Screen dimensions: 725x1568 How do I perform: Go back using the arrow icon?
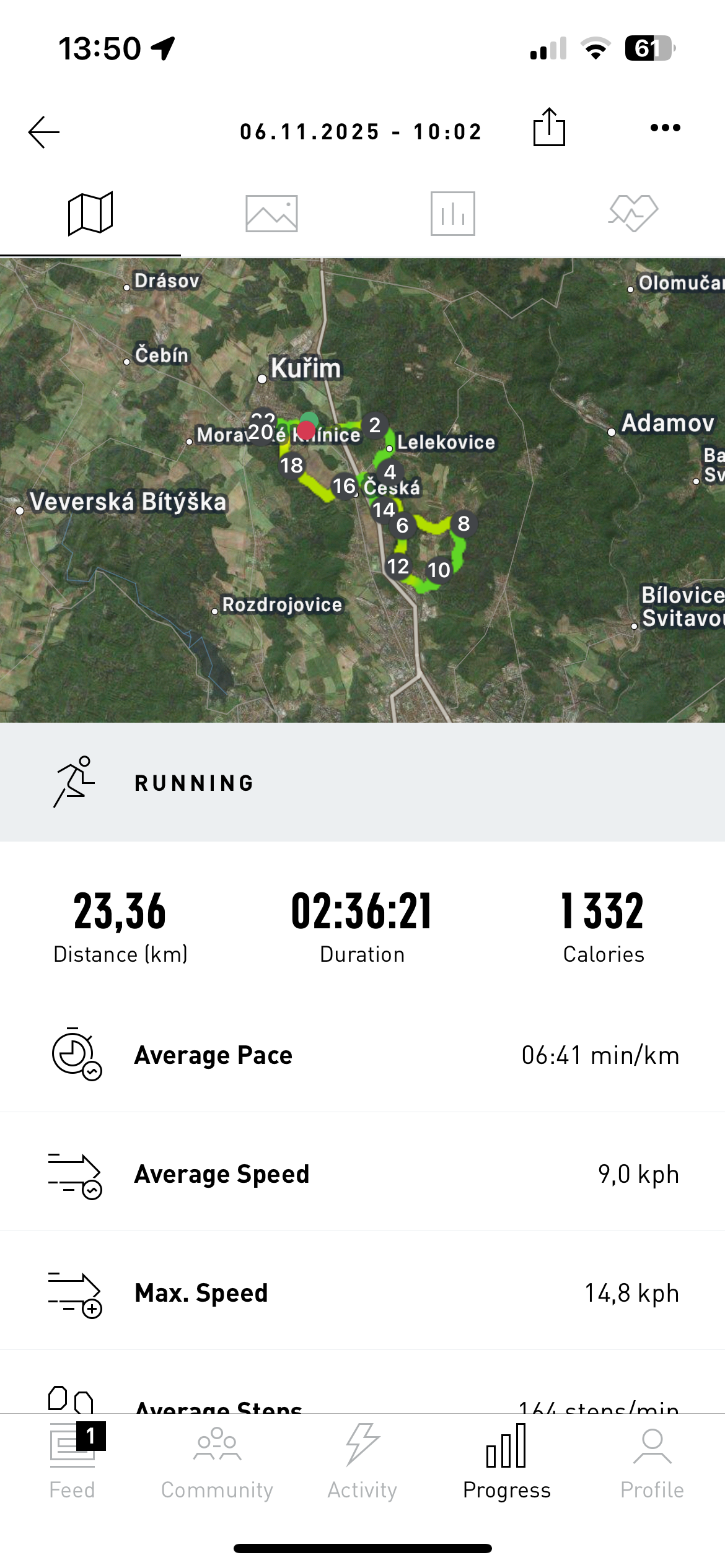pos(44,131)
